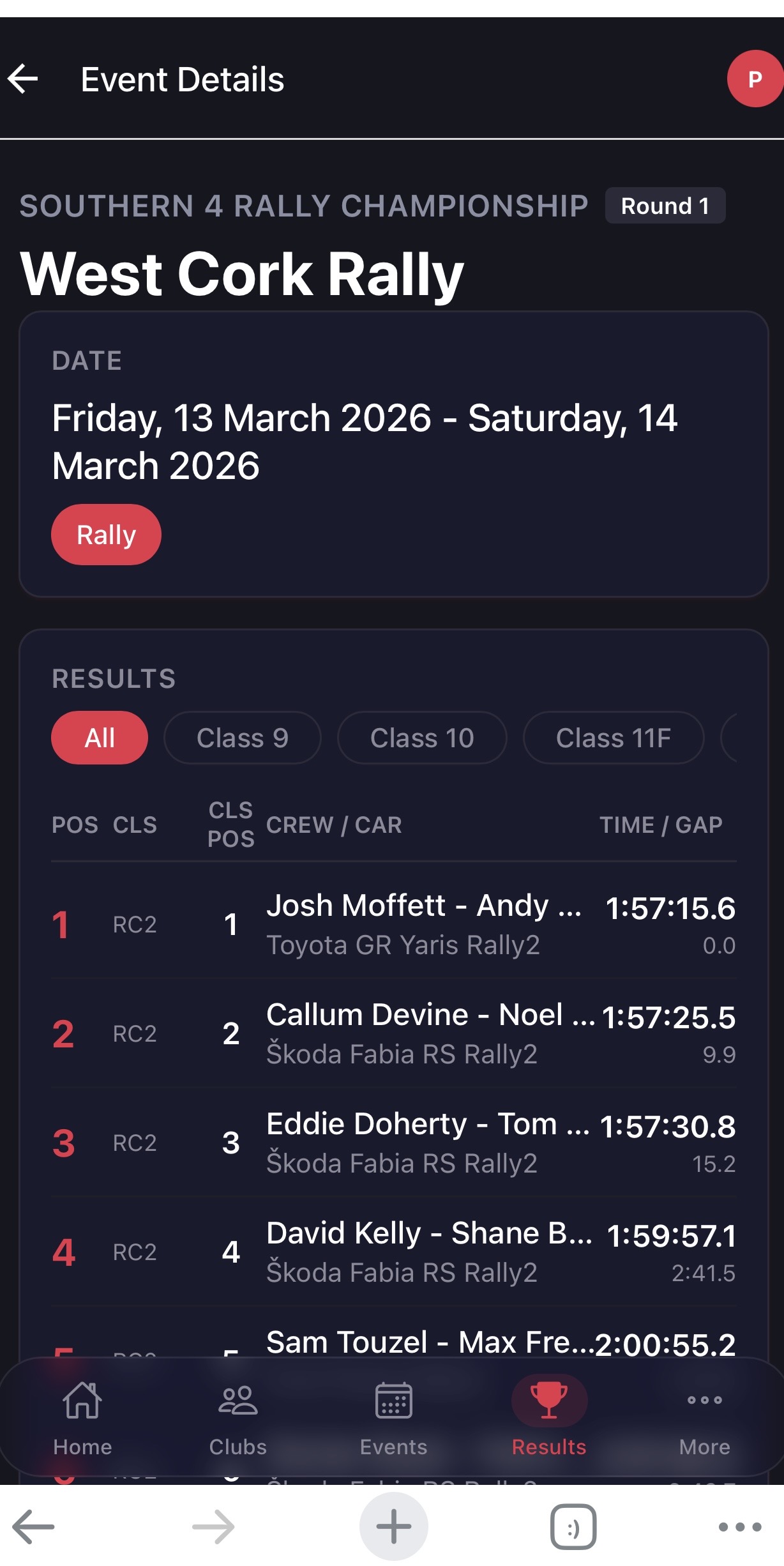This screenshot has height=1566, width=784.
Task: Select the All results filter
Action: (99, 737)
